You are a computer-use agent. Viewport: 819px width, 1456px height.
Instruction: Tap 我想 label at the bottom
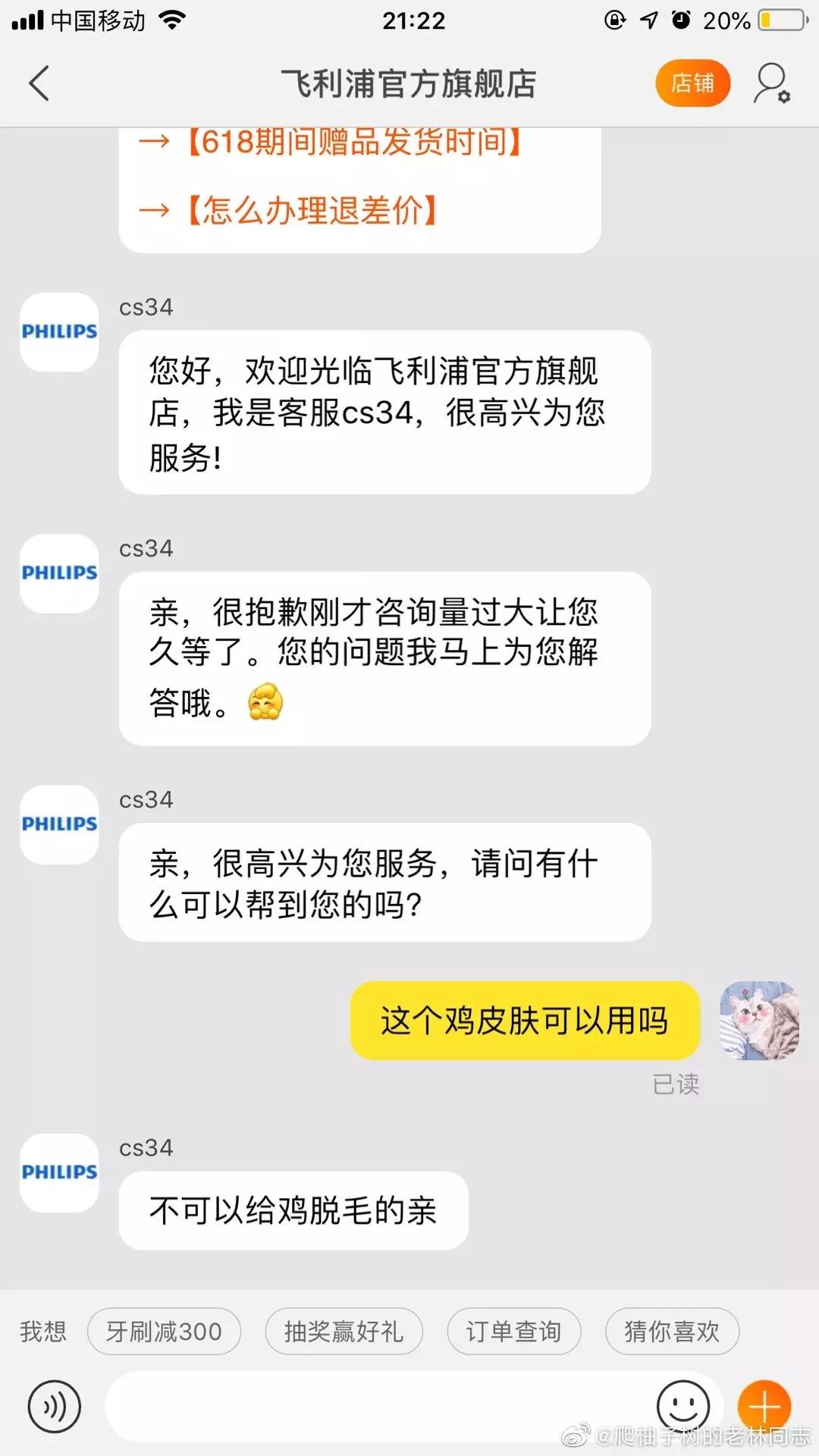tap(43, 1331)
